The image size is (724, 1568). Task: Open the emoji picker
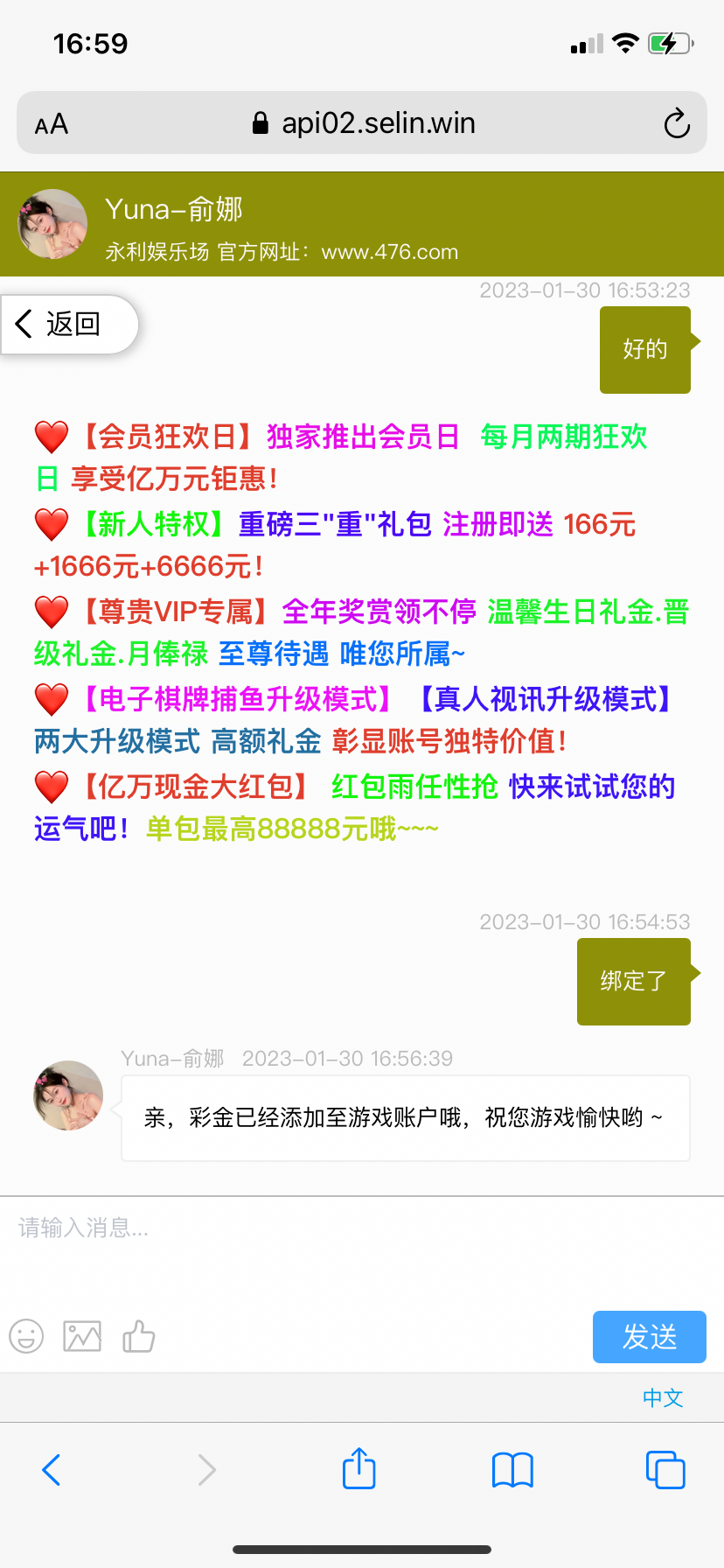tap(26, 1336)
